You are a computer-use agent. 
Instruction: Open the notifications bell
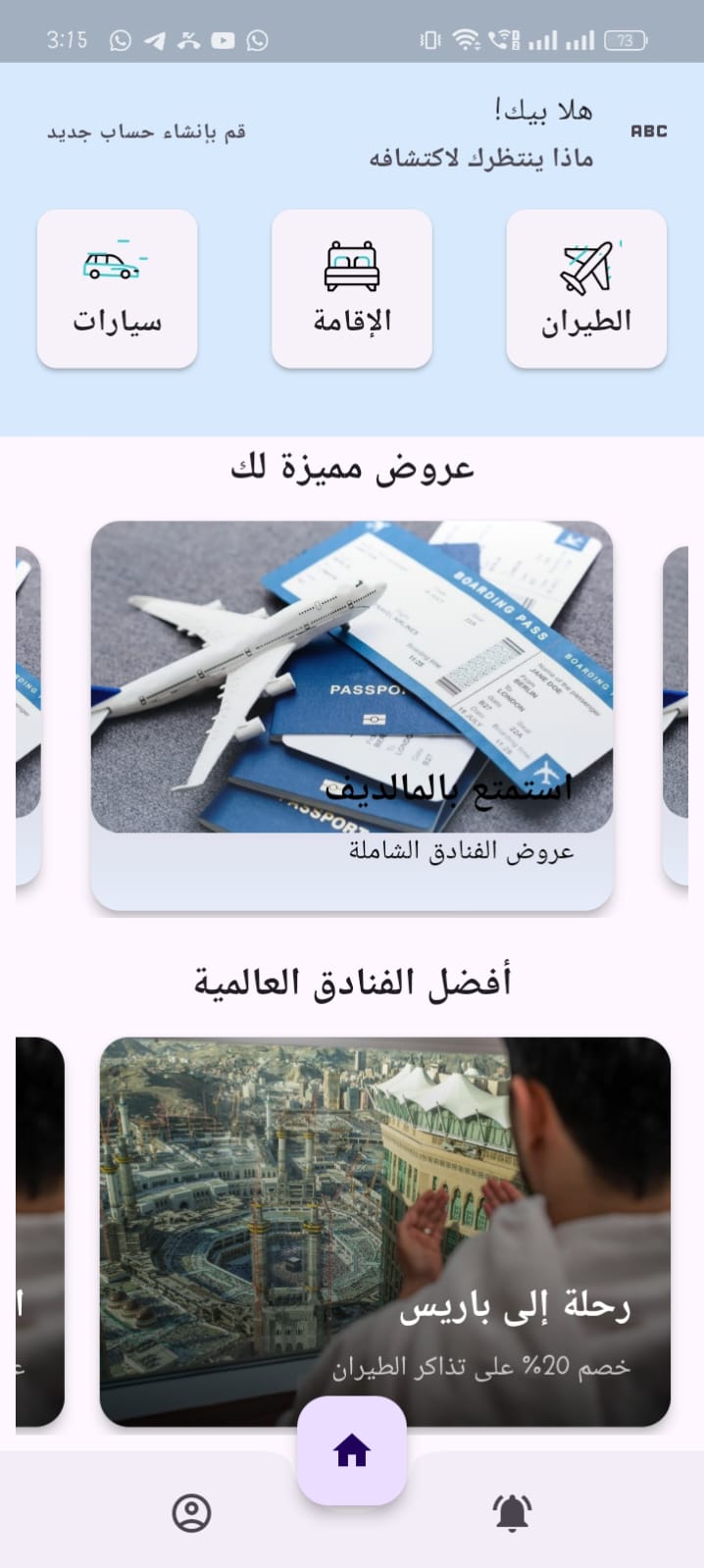[511, 1513]
